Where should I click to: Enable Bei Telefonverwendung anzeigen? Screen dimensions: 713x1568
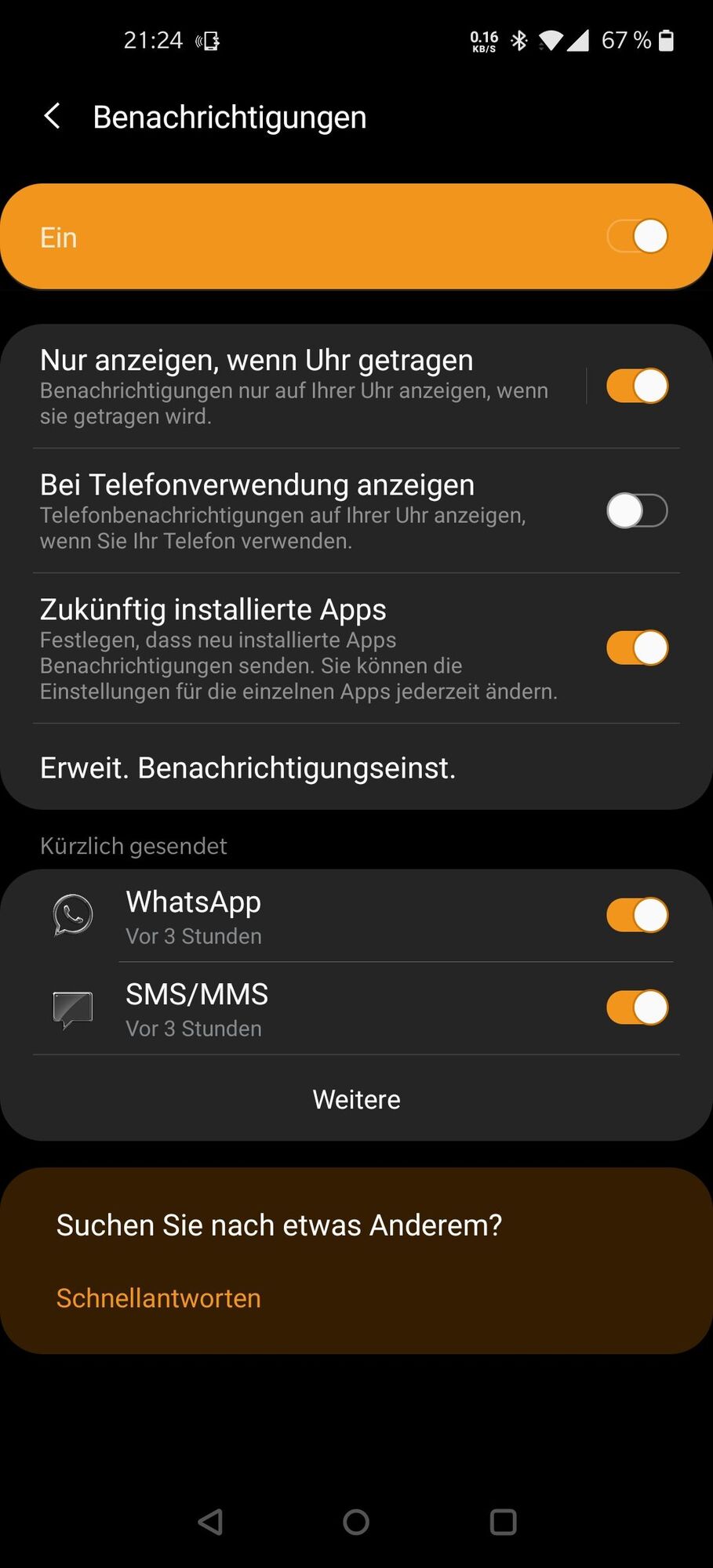637,511
